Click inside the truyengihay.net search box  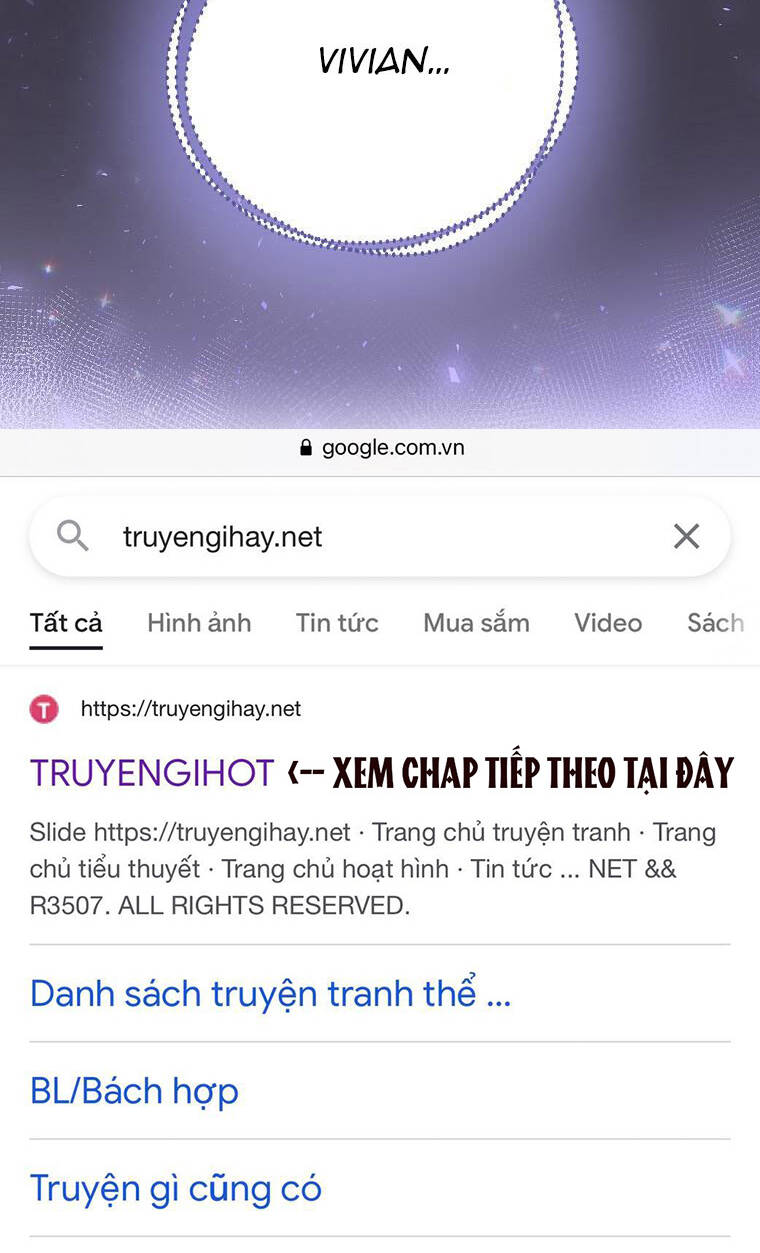coord(300,536)
